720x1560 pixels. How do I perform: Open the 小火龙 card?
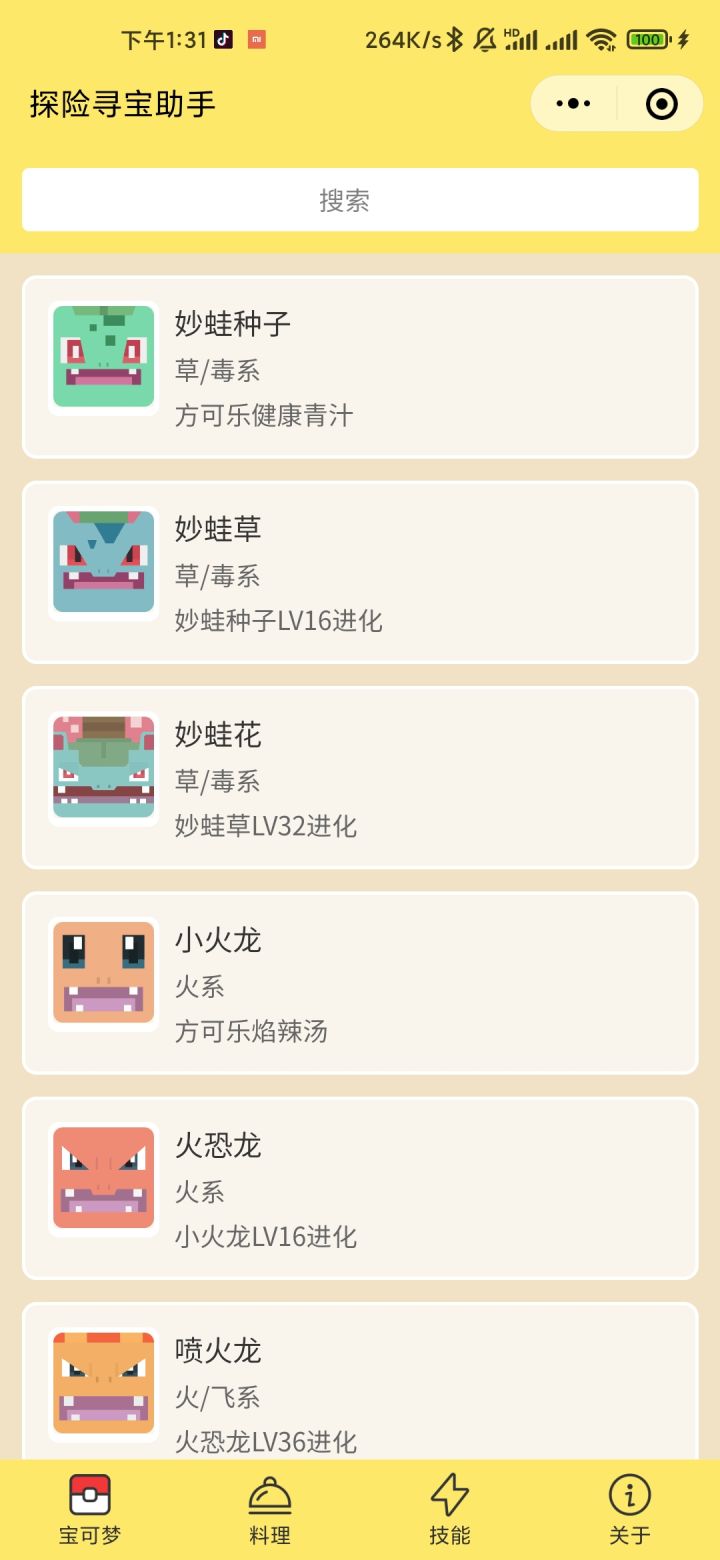click(x=360, y=983)
